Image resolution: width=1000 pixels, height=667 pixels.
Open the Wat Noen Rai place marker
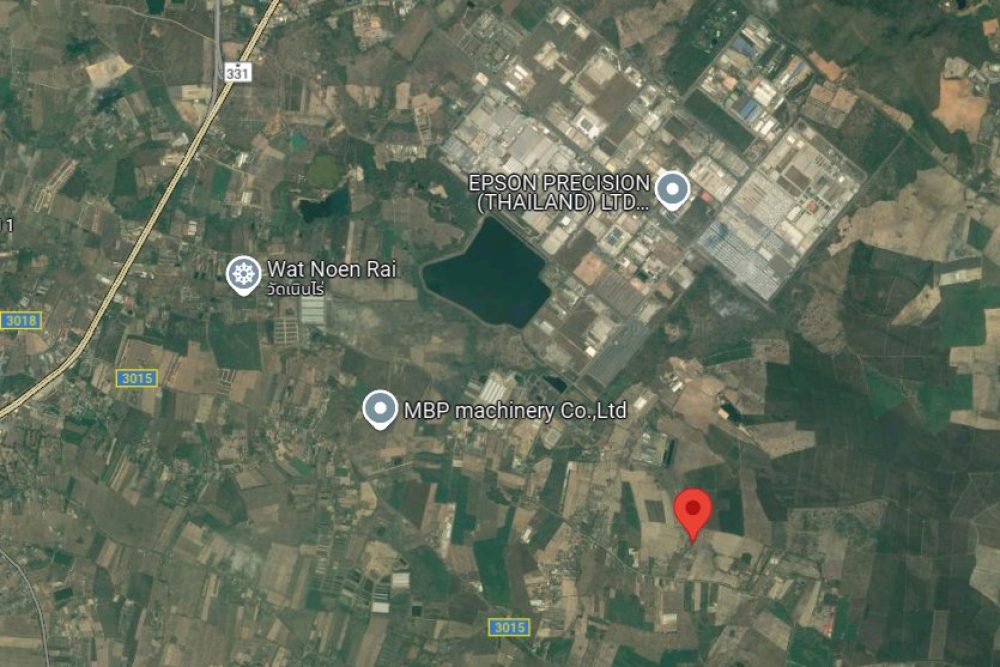(243, 274)
